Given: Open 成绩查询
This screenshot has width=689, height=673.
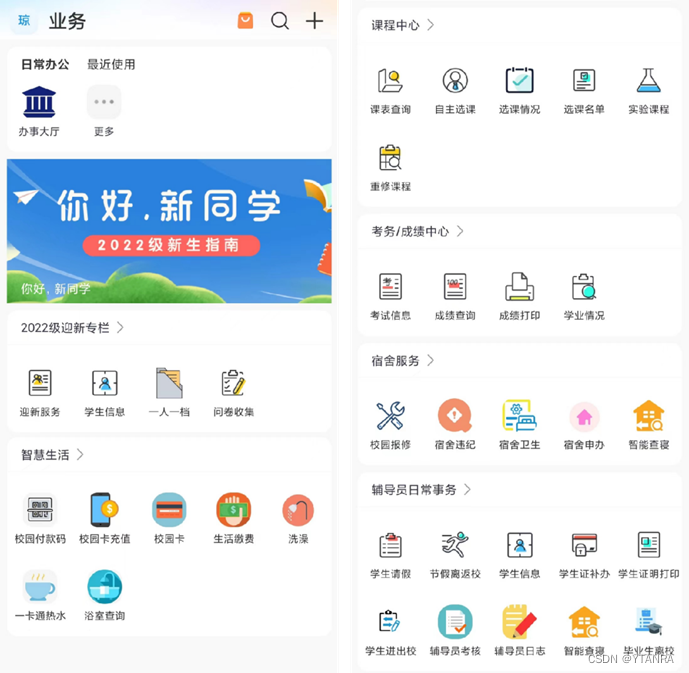Looking at the screenshot, I should (x=455, y=295).
